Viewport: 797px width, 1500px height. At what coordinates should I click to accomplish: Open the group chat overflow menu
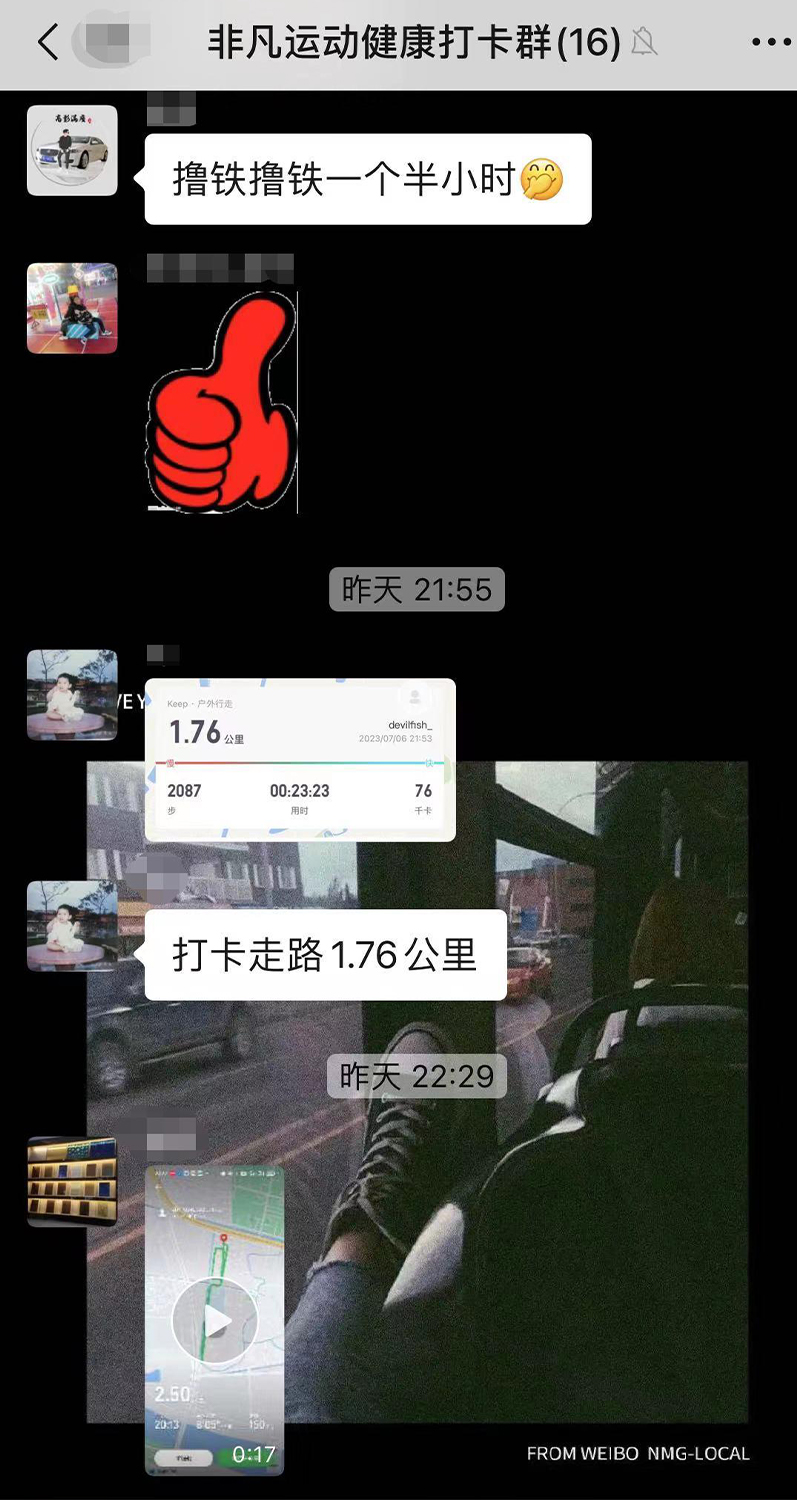pyautogui.click(x=770, y=42)
